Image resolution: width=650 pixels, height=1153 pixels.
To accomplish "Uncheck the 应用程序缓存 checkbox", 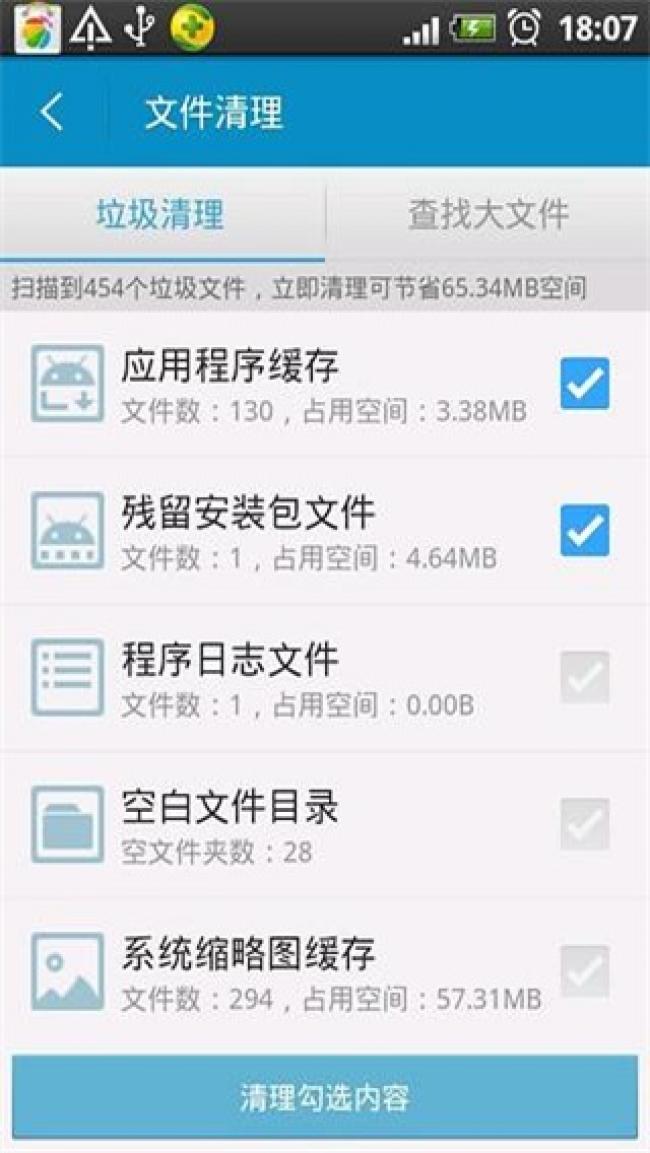I will pyautogui.click(x=584, y=384).
